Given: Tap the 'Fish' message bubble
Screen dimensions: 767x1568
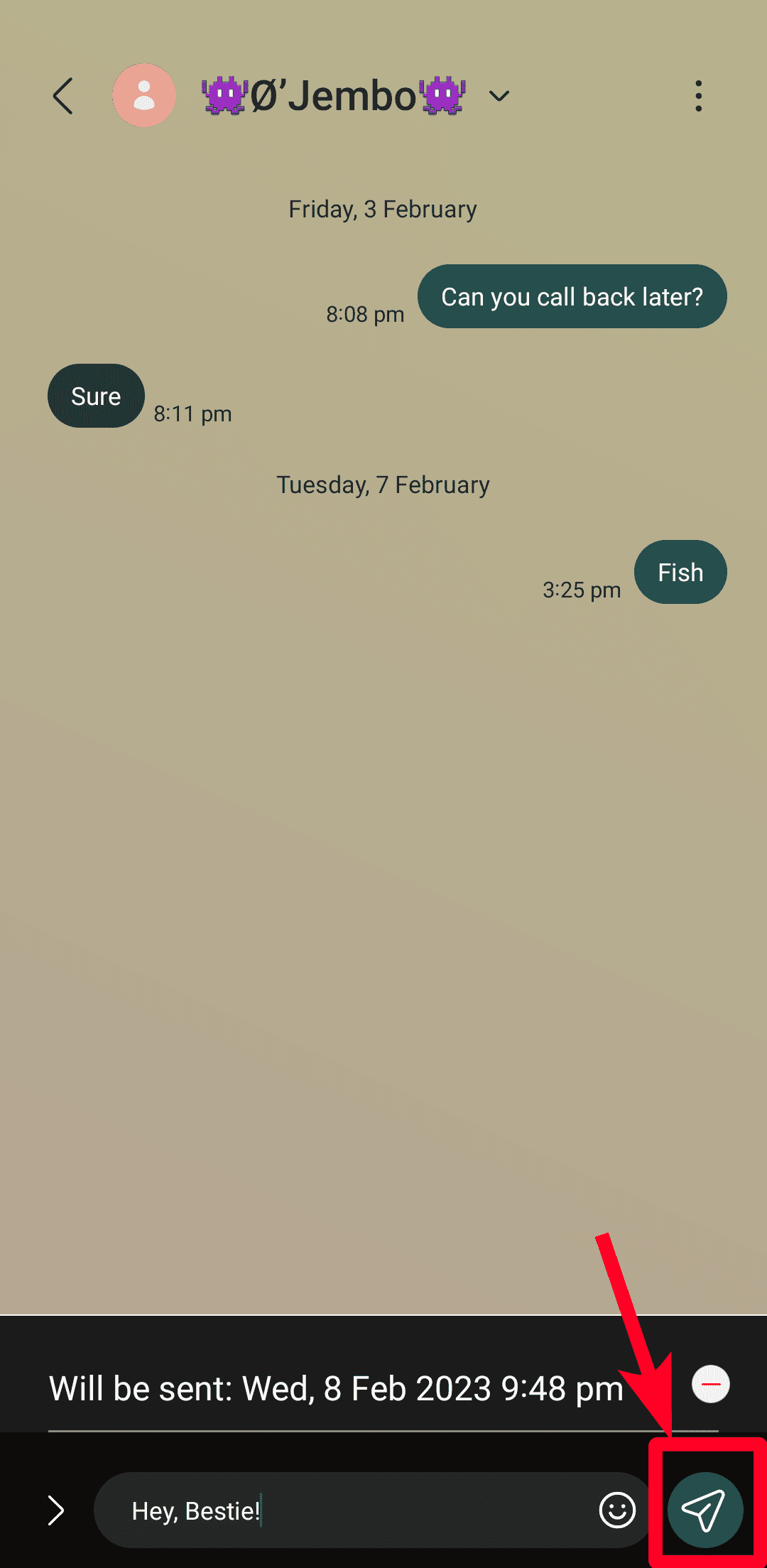Looking at the screenshot, I should click(x=680, y=572).
